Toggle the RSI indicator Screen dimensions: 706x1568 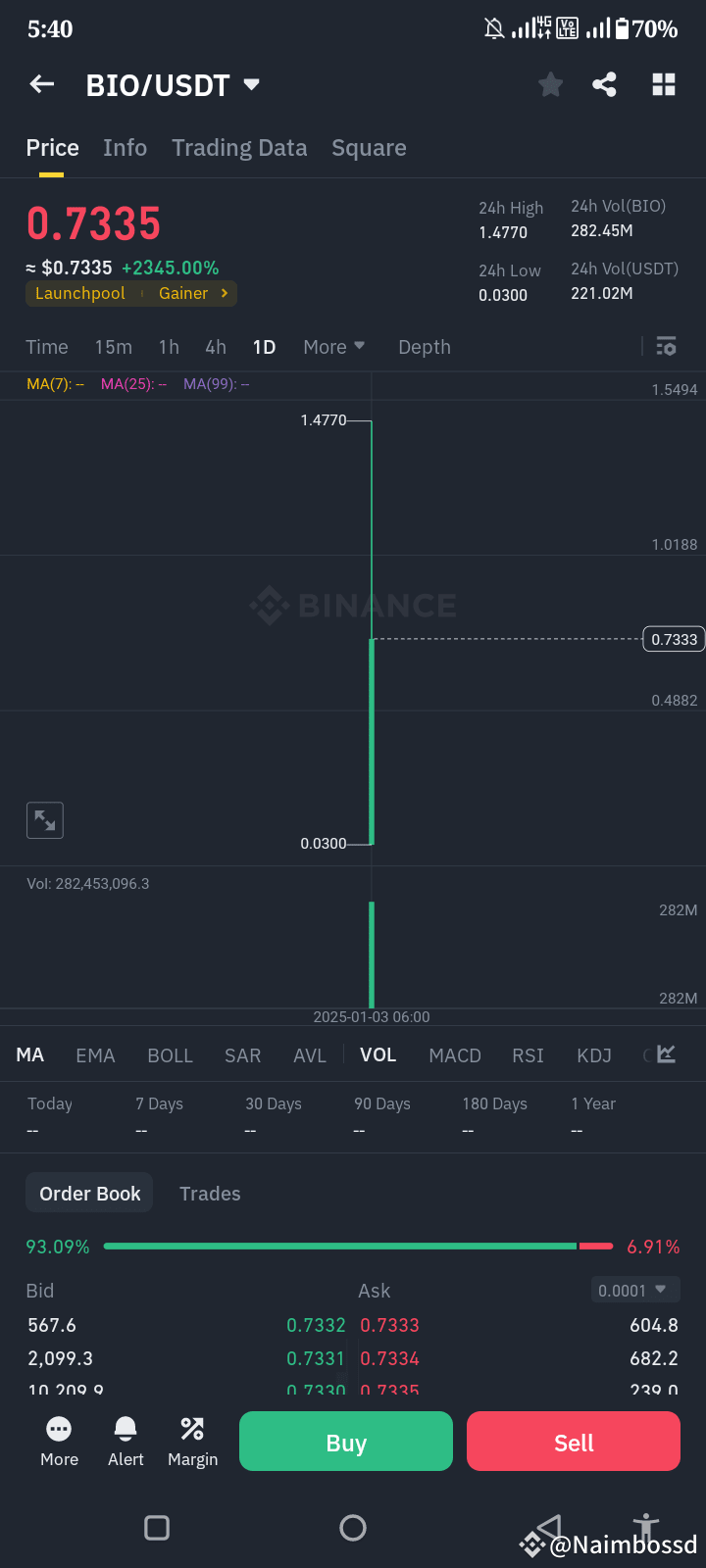pyautogui.click(x=528, y=1055)
